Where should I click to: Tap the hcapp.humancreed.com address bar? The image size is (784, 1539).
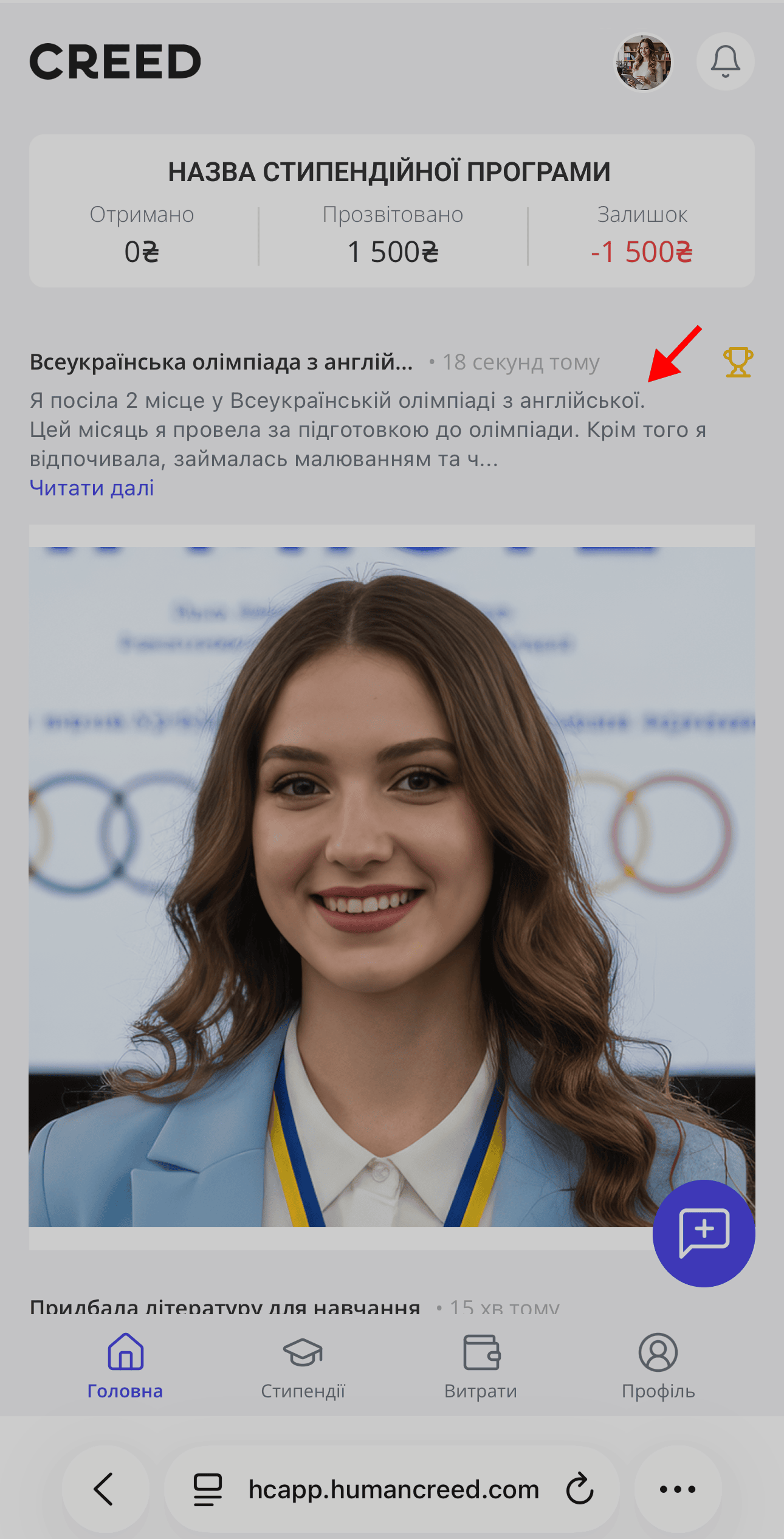click(x=393, y=1489)
